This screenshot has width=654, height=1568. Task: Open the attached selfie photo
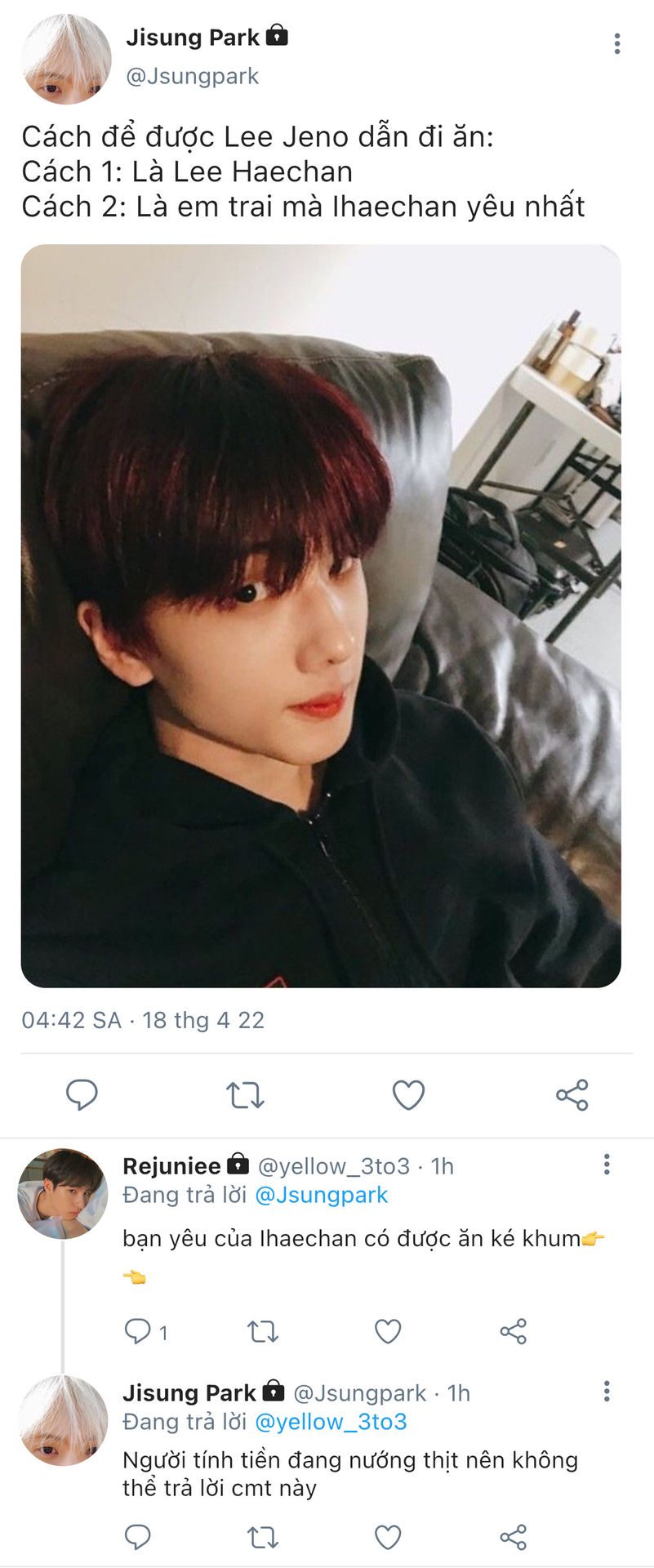pyautogui.click(x=321, y=616)
